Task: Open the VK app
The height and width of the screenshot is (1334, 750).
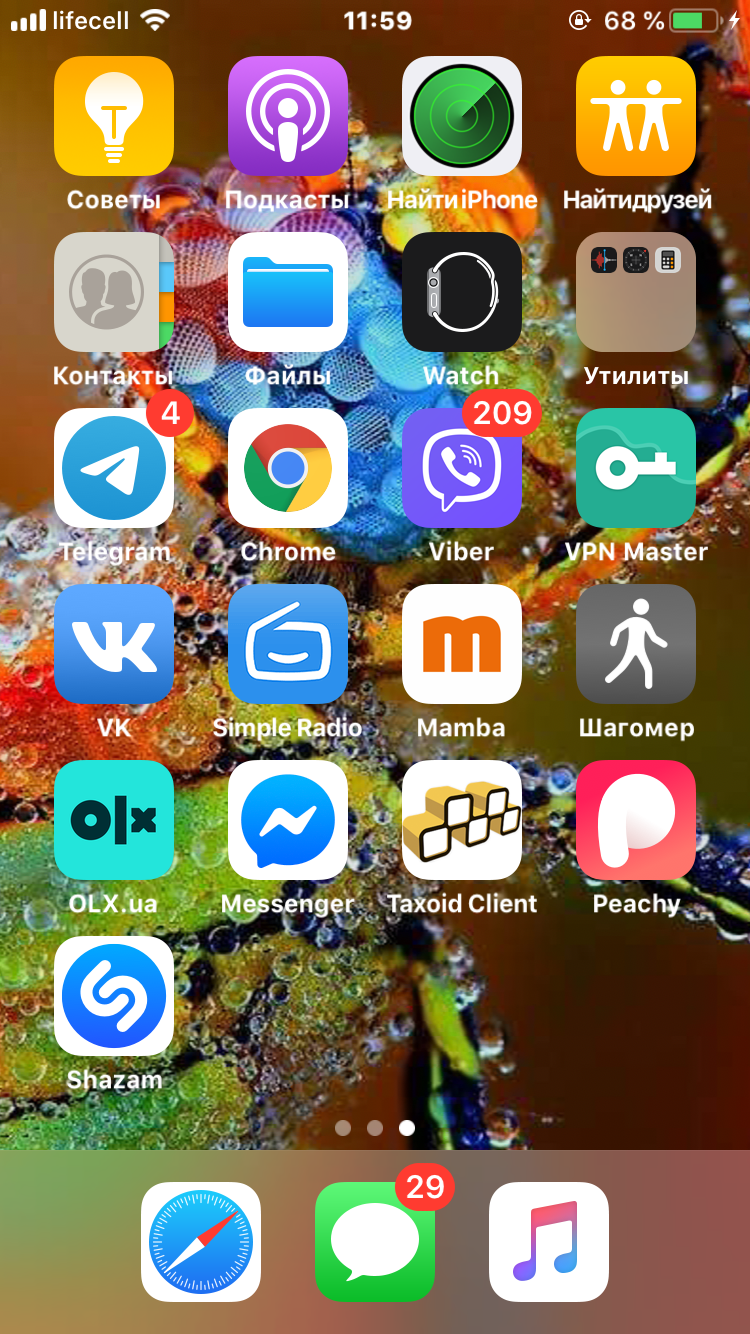Action: pos(114,644)
